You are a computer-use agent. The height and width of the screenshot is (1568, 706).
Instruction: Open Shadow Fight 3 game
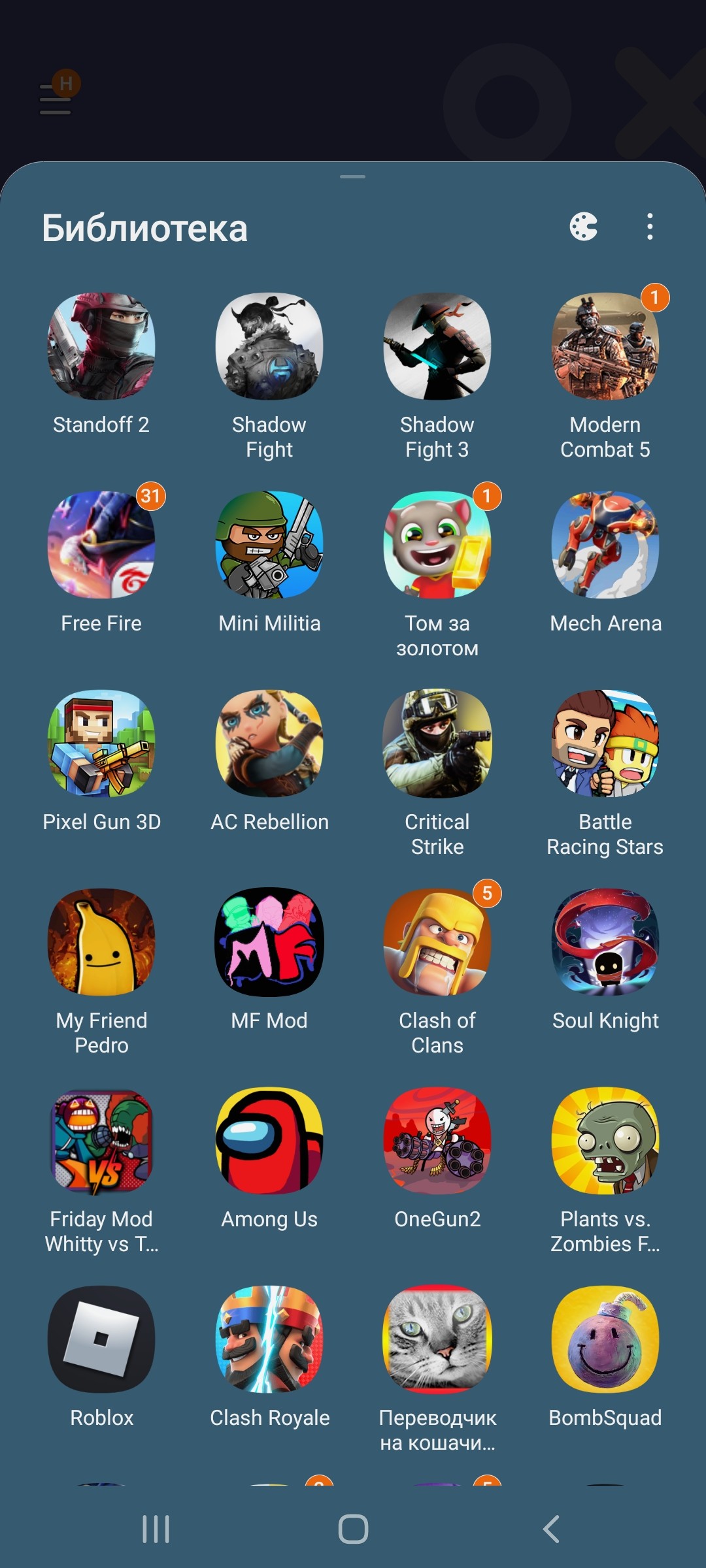437,346
